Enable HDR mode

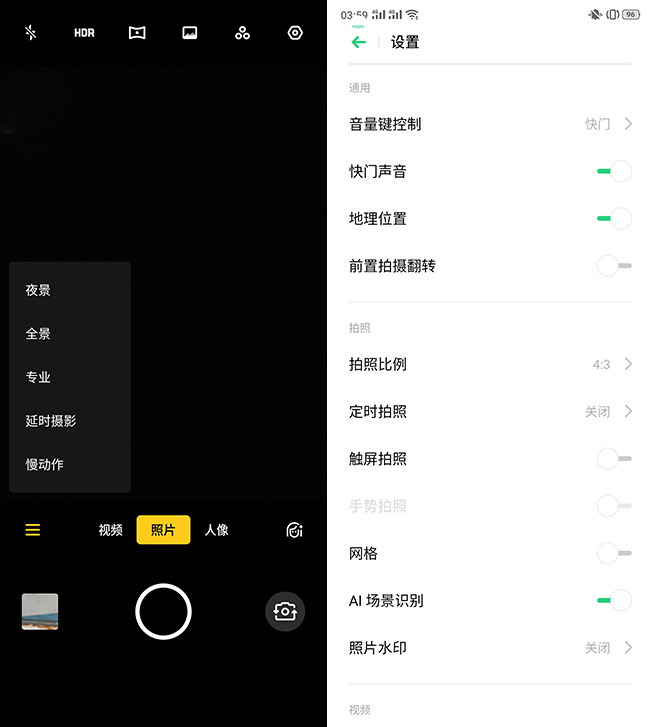(84, 32)
